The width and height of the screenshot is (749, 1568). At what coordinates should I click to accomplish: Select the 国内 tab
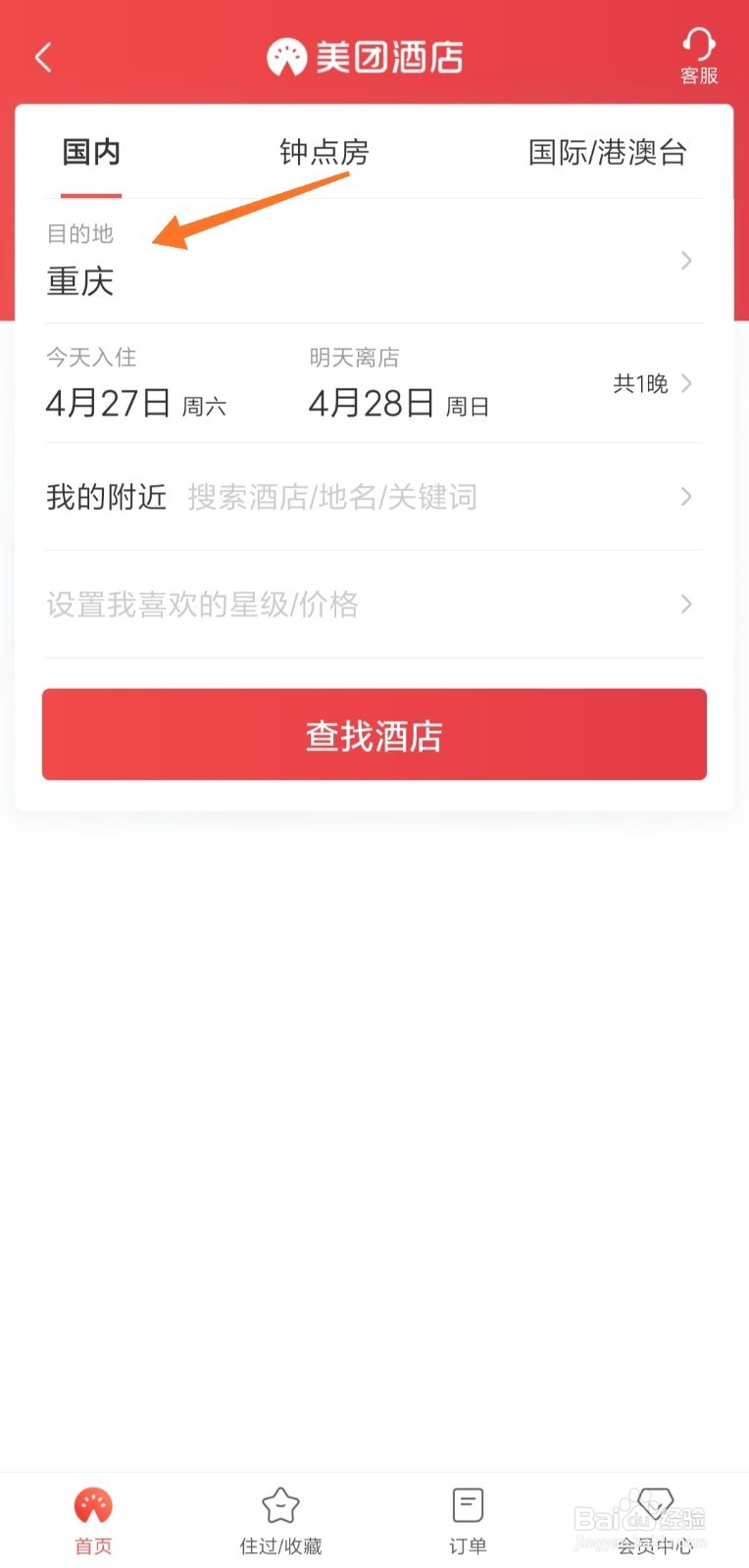coord(91,153)
